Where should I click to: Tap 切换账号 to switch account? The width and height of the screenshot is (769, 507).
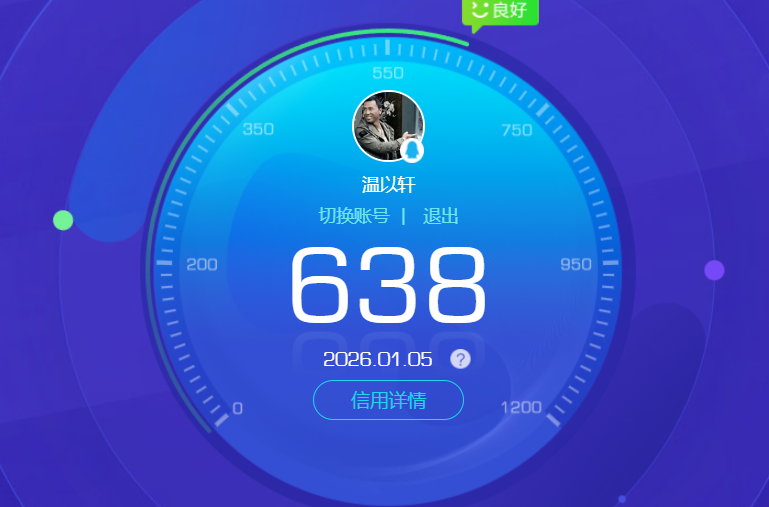tap(353, 216)
